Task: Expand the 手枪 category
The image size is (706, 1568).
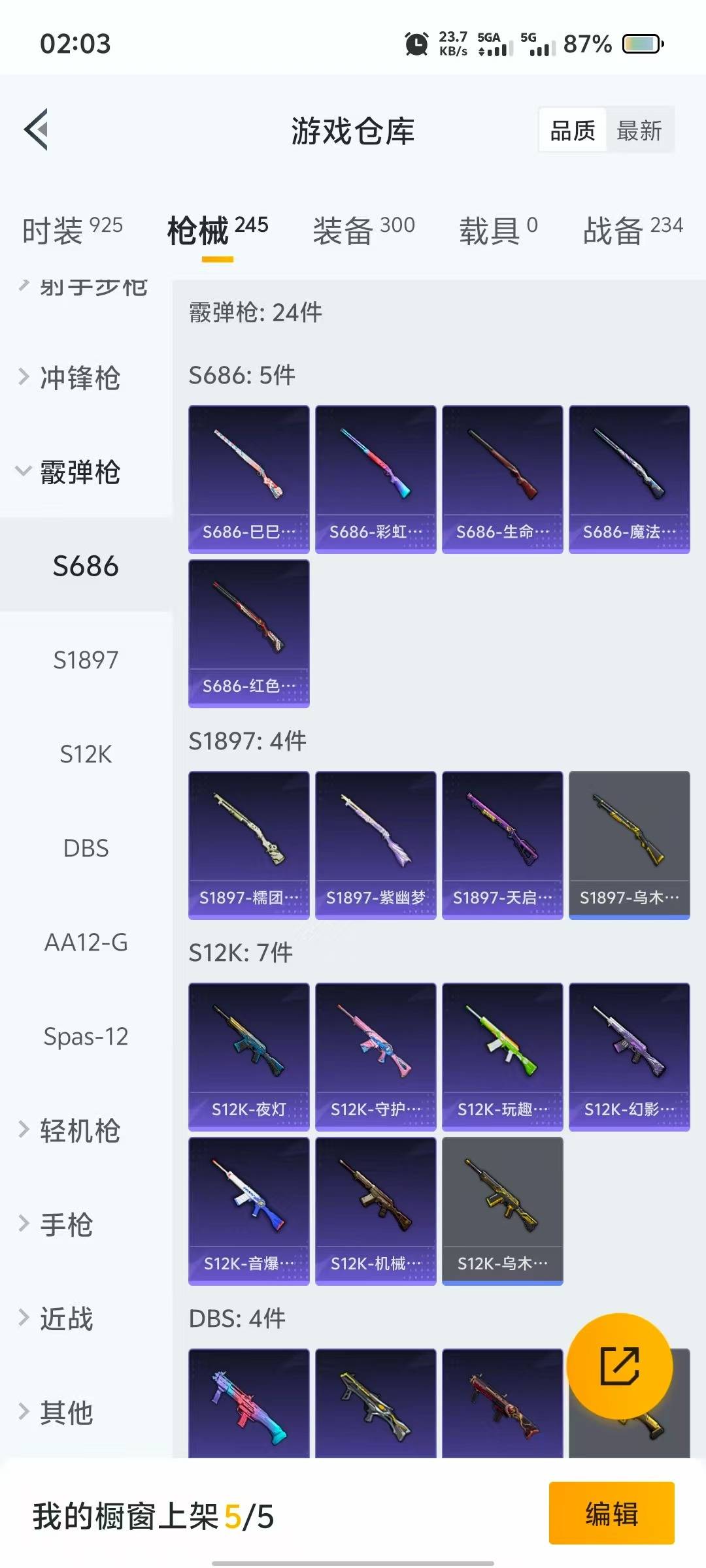Action: pos(67,1224)
